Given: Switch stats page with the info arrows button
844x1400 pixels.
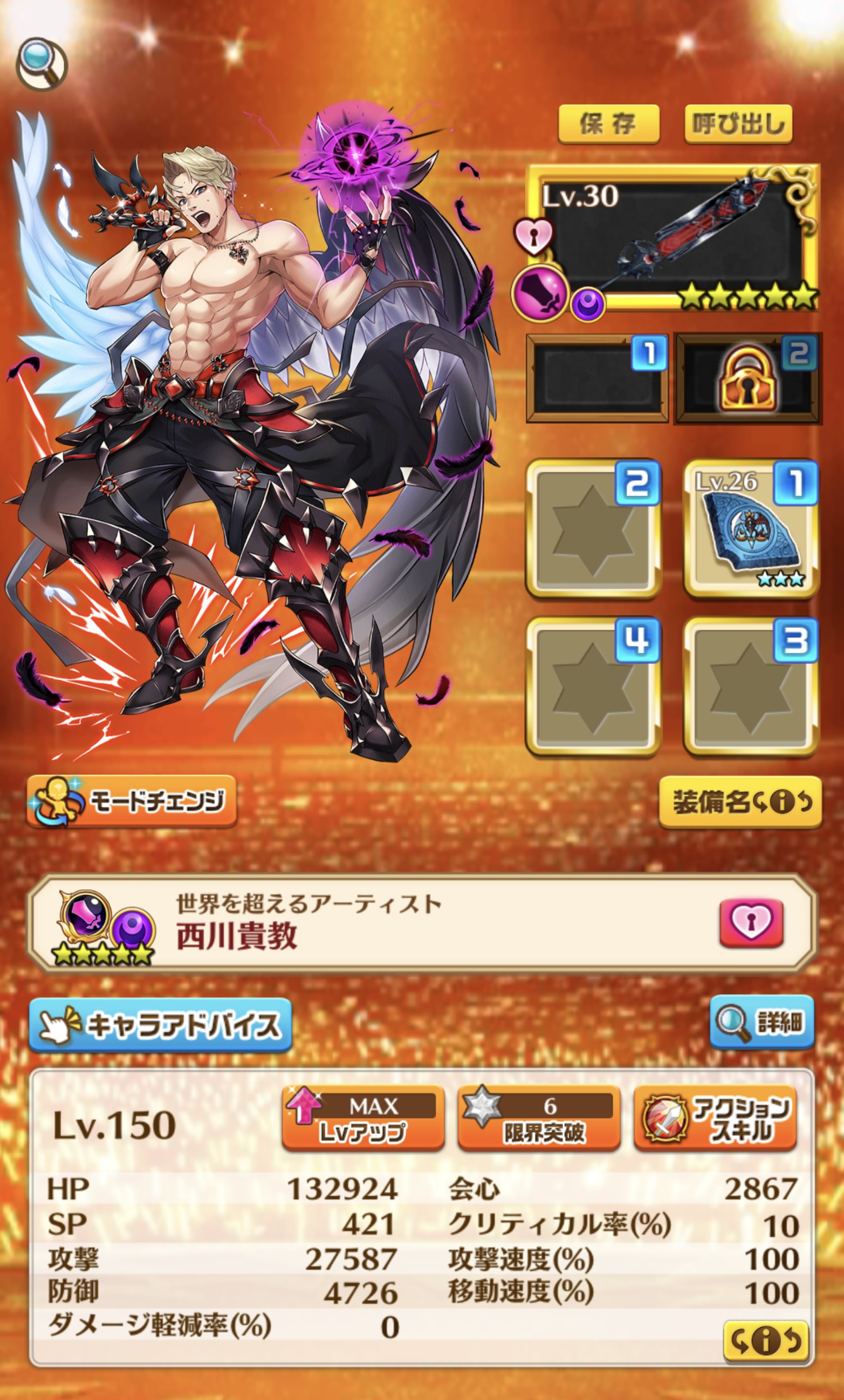Looking at the screenshot, I should pyautogui.click(x=765, y=1341).
